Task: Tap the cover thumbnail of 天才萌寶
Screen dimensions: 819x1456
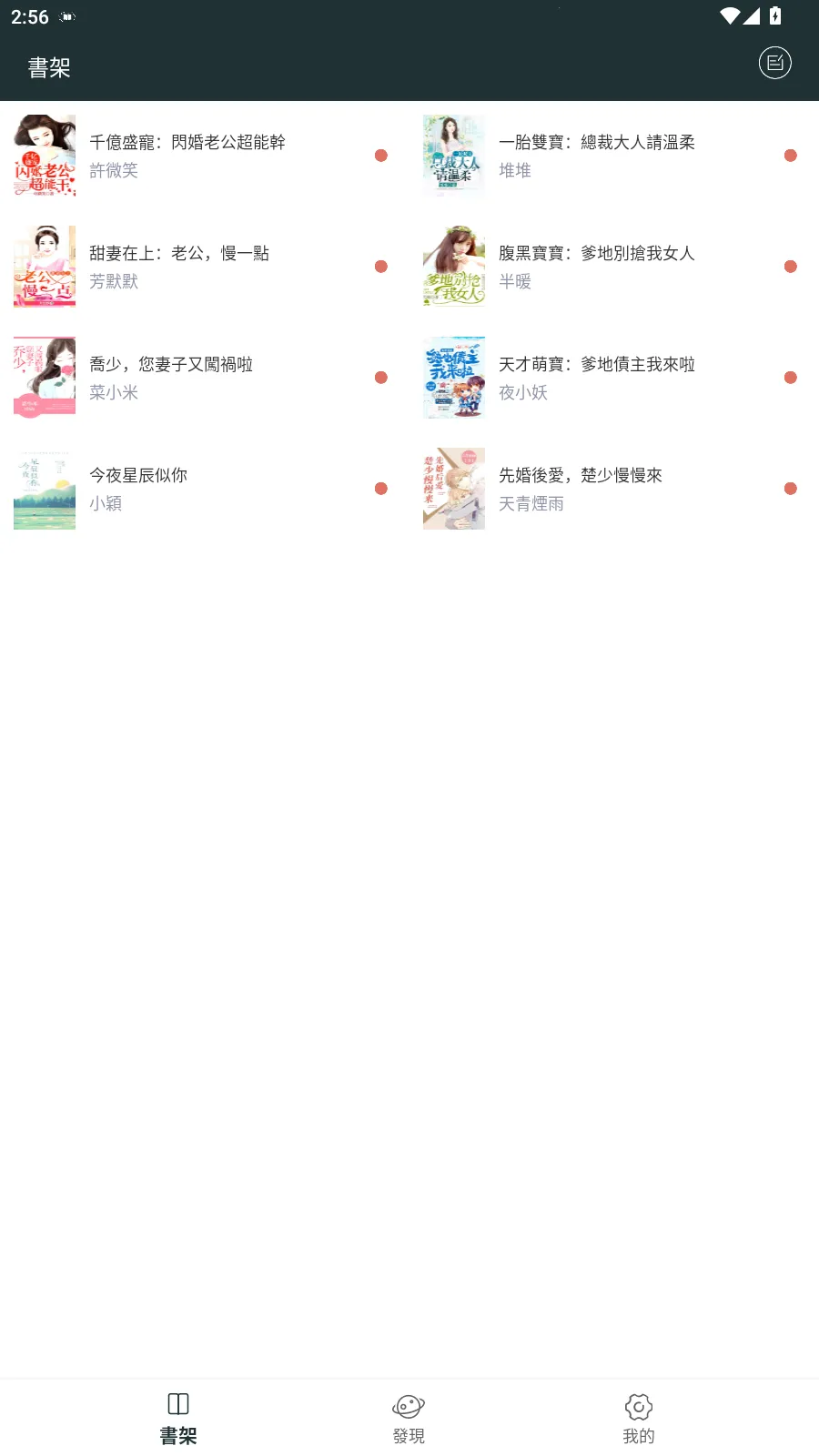Action: tap(454, 378)
